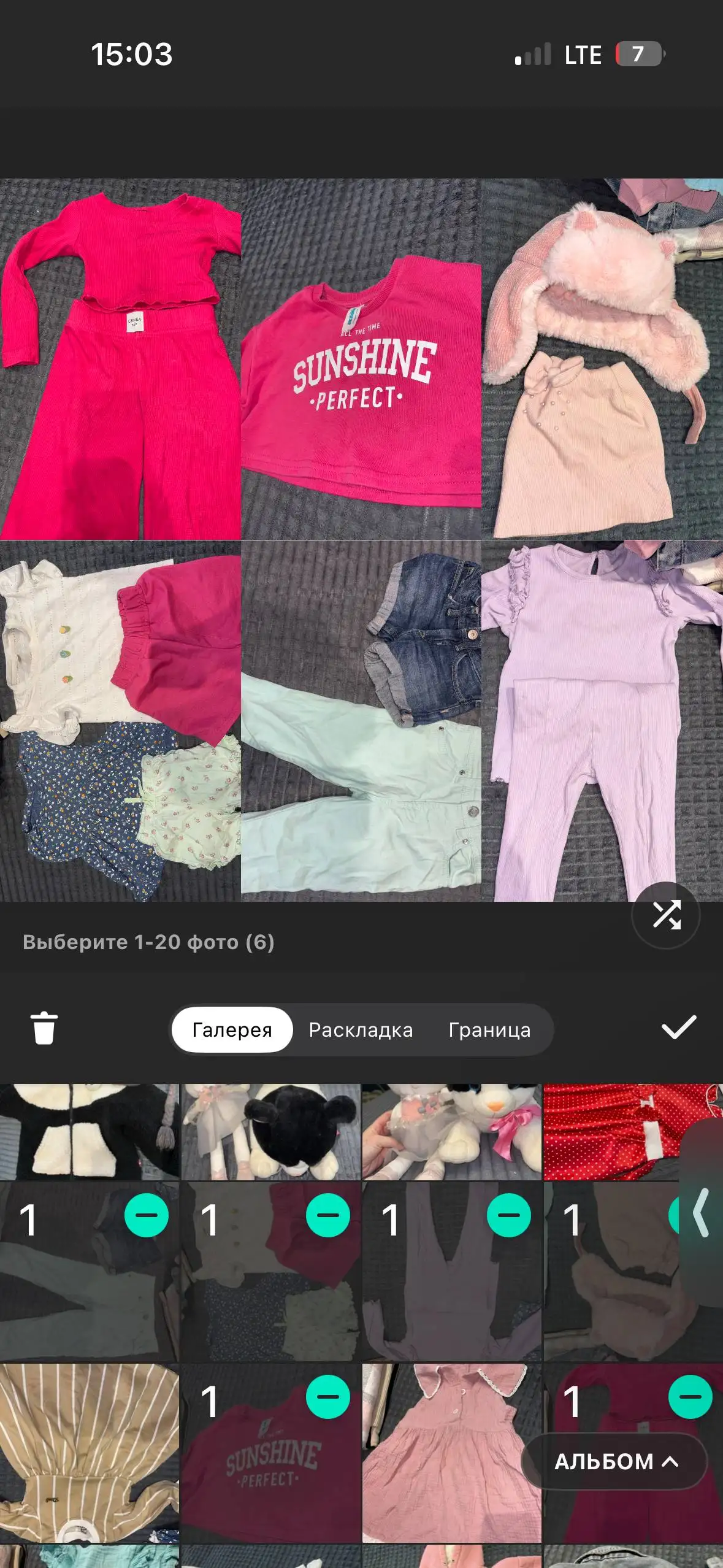Expand the side panel arrow handle
Screen dimensions: 723x1568
702,1212
